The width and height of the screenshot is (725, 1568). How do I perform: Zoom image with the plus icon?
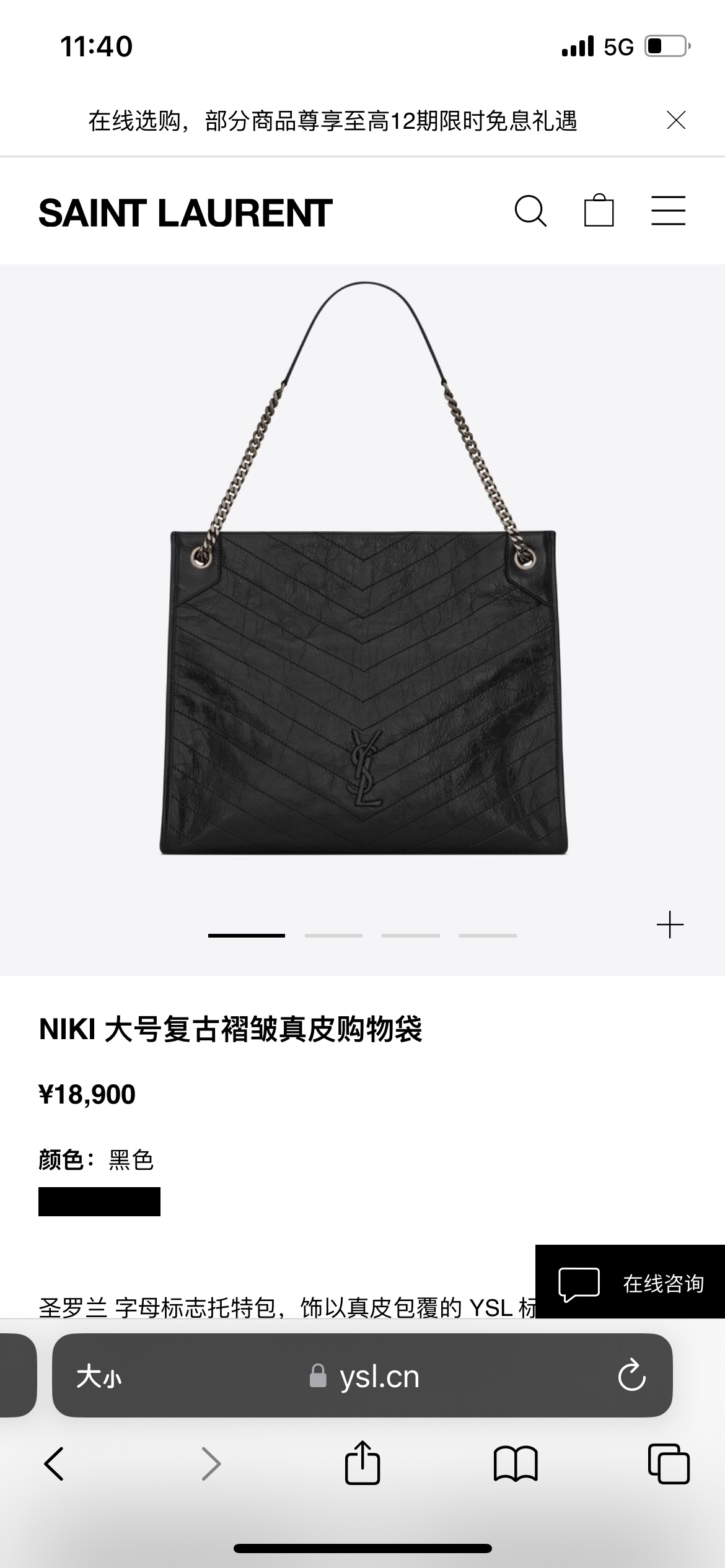tap(670, 925)
